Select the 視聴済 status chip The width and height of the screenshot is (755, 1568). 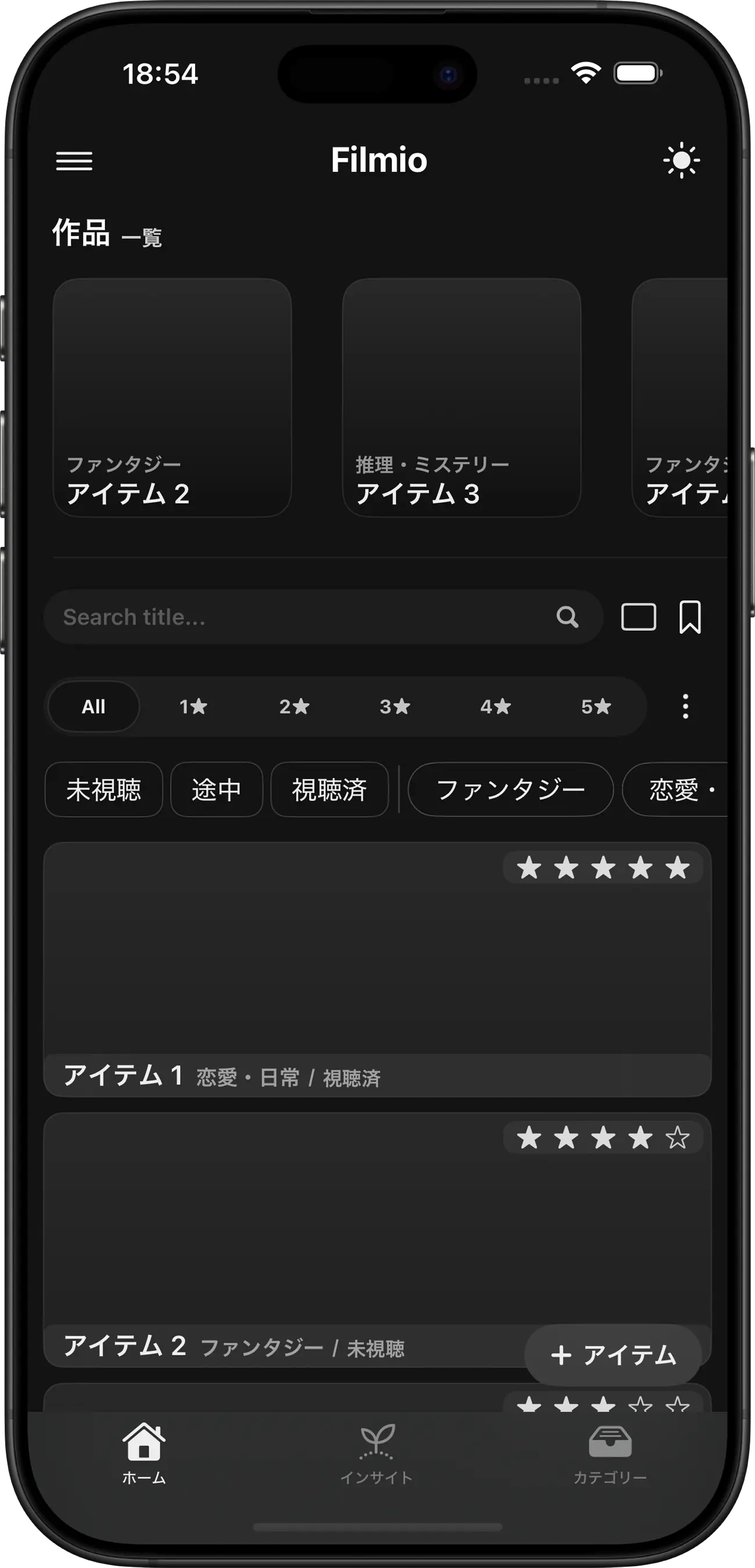pos(329,790)
